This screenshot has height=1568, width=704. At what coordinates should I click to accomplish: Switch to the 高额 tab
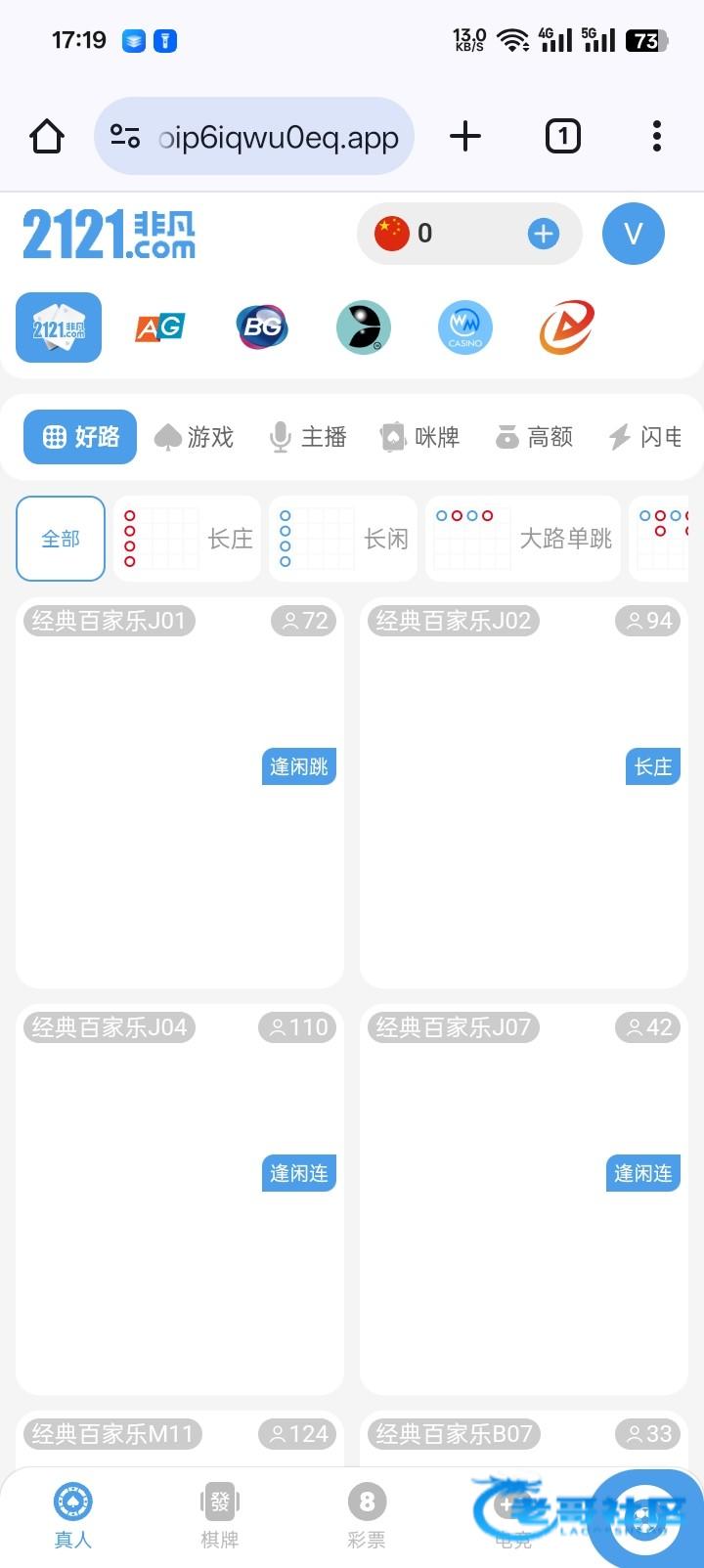click(534, 437)
